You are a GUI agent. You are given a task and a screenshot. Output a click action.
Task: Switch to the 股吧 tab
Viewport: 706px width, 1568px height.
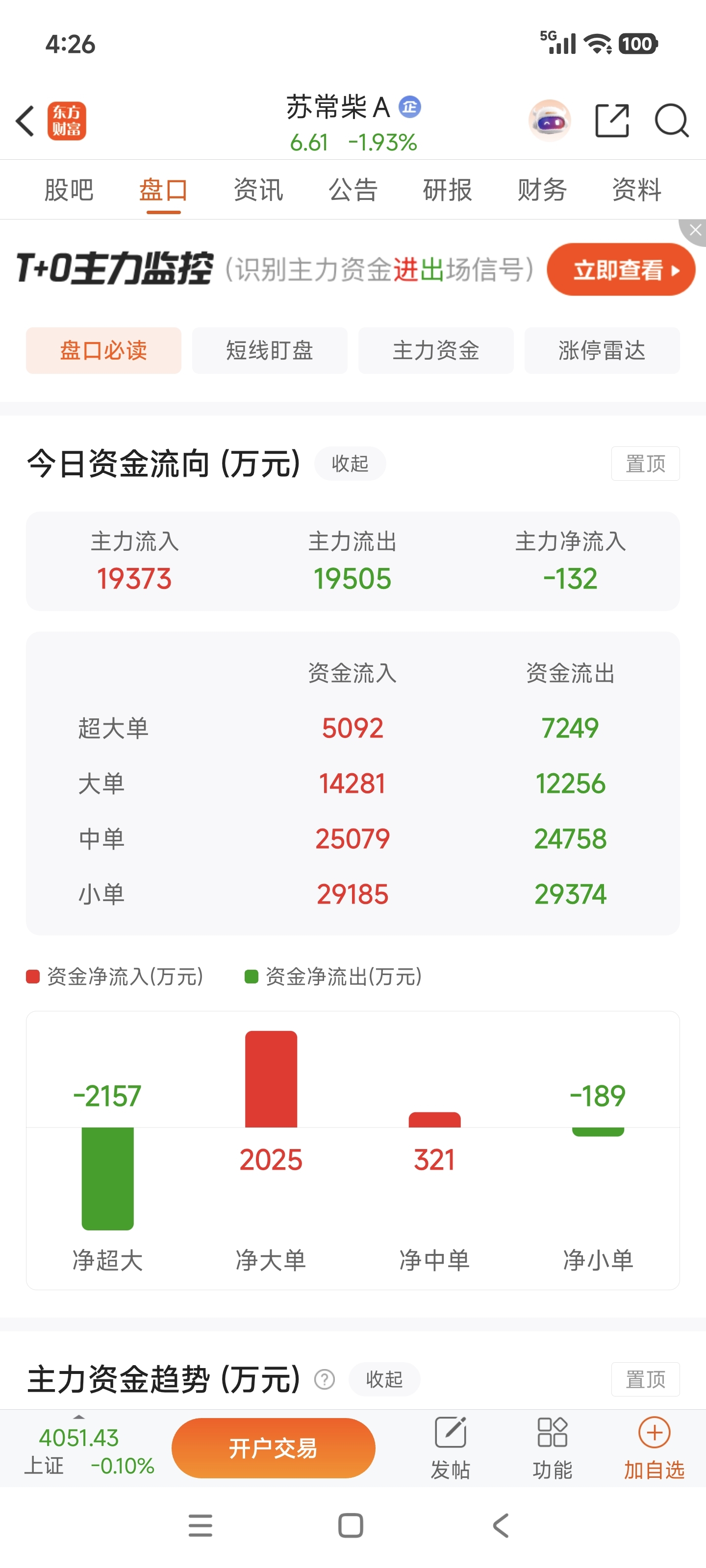(x=69, y=190)
